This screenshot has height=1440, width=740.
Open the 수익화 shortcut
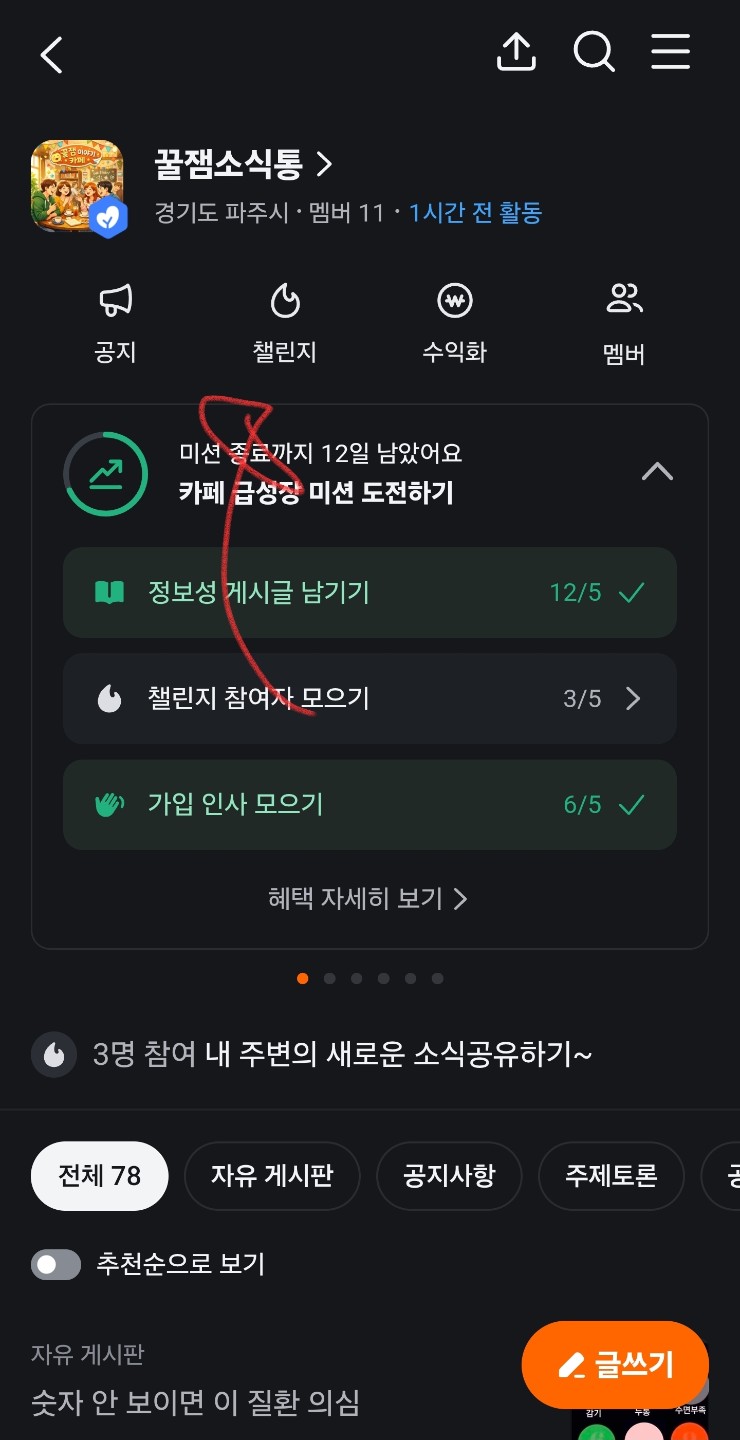(x=455, y=324)
